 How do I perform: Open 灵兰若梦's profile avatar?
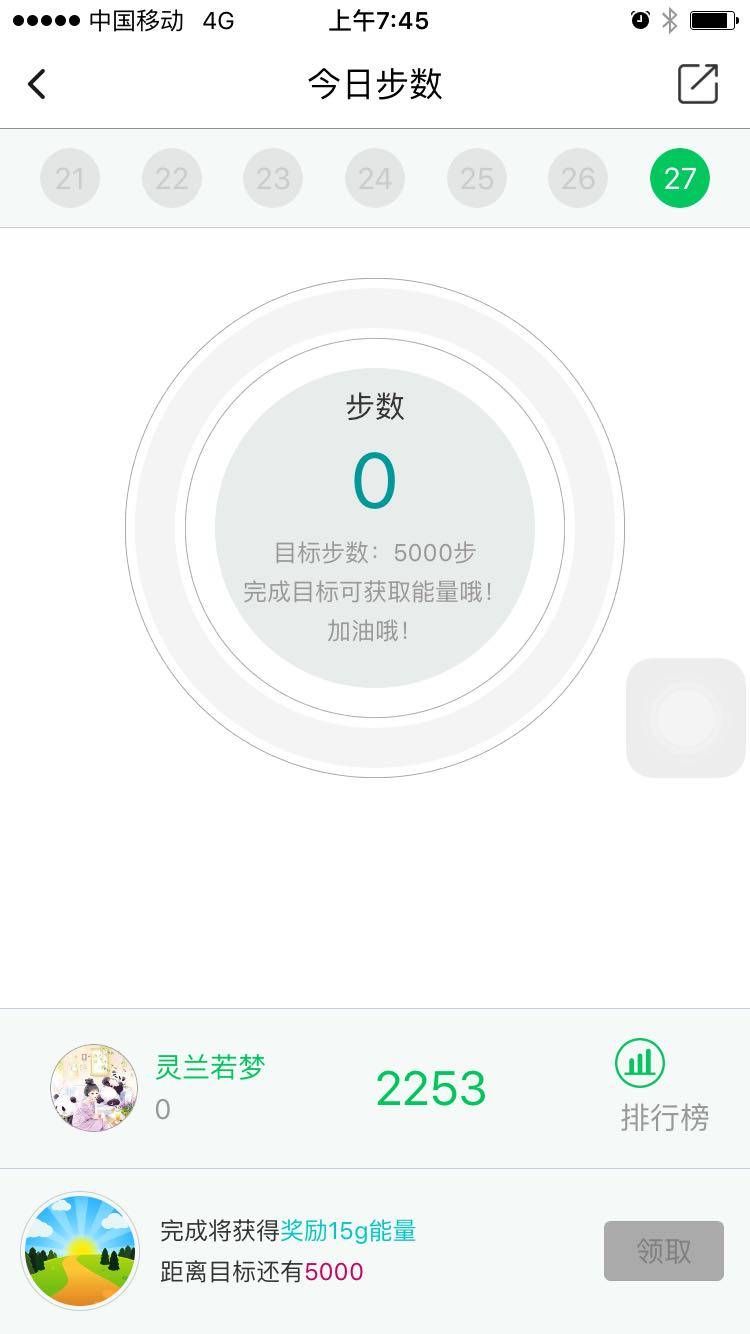pos(94,1088)
